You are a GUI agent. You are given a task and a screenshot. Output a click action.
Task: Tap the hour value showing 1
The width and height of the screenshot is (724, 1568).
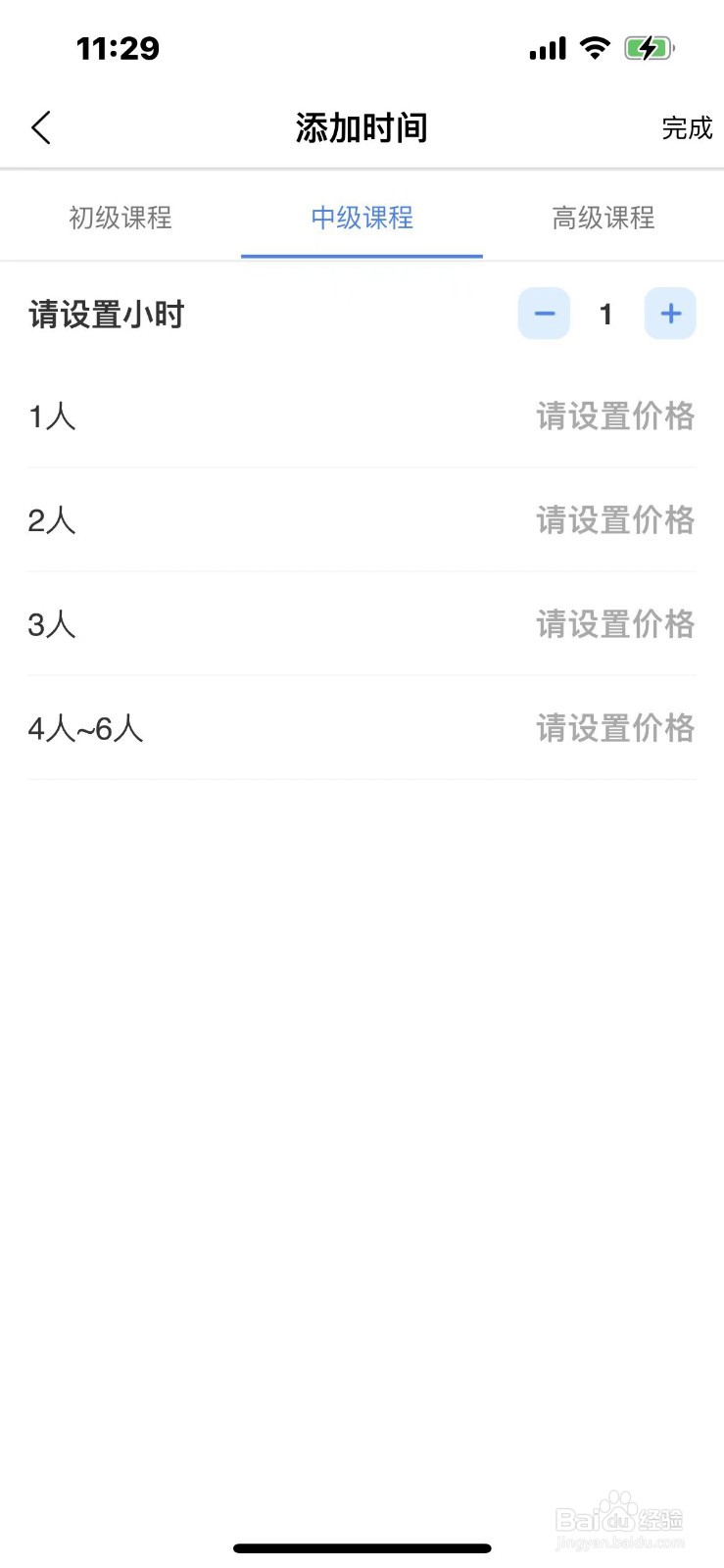606,314
